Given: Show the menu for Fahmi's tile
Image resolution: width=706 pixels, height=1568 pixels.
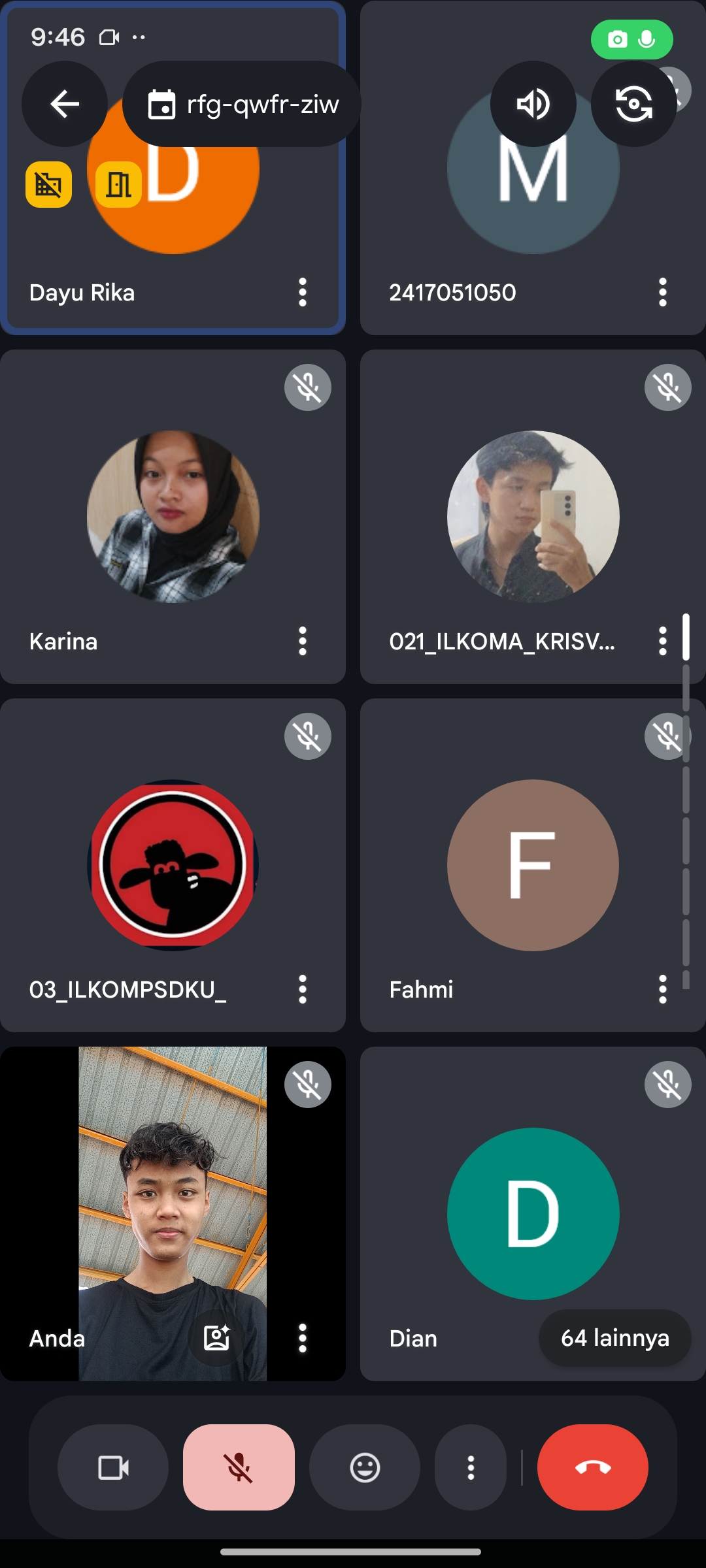Looking at the screenshot, I should [x=663, y=989].
